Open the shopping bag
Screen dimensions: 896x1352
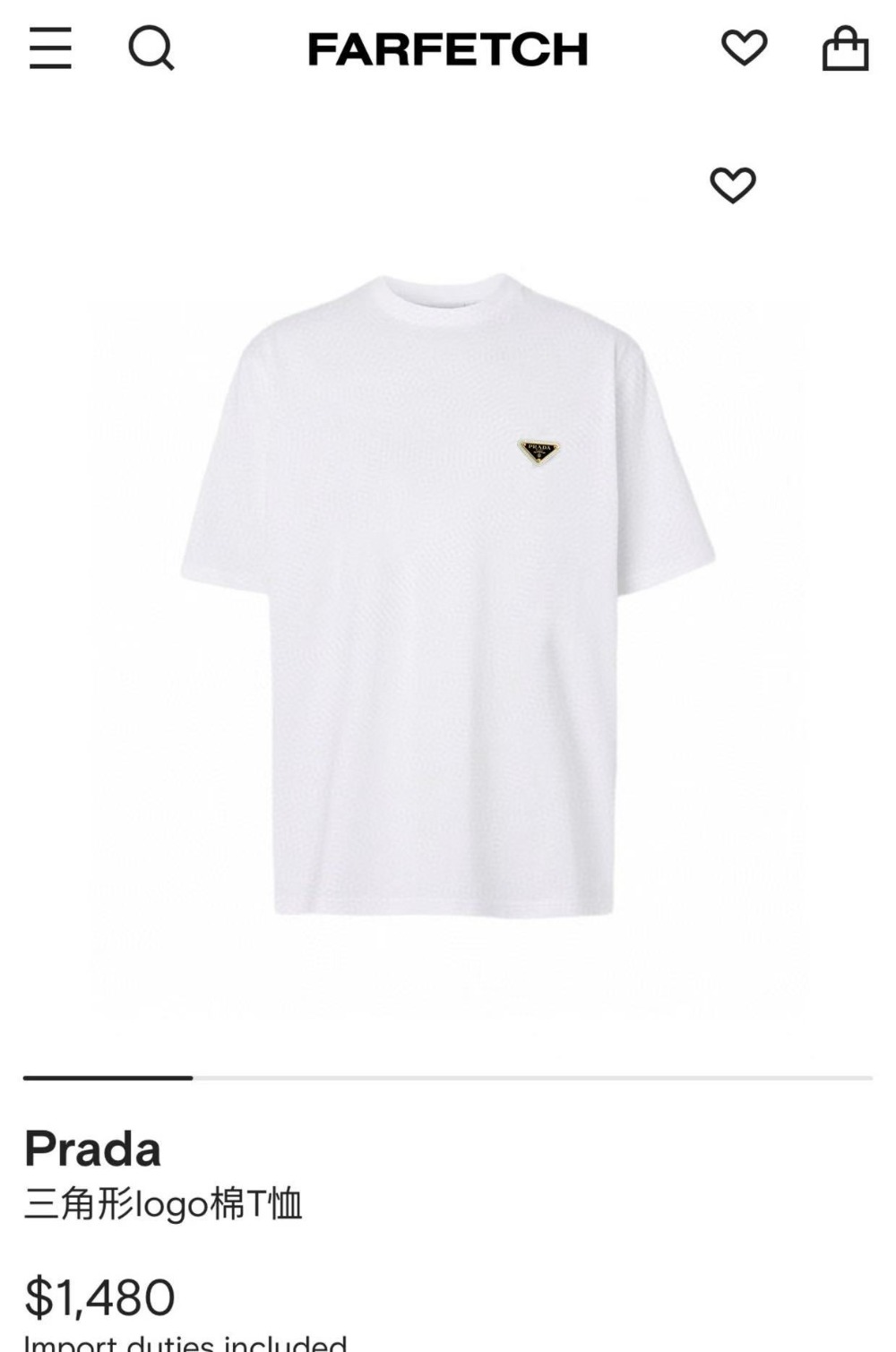[845, 48]
